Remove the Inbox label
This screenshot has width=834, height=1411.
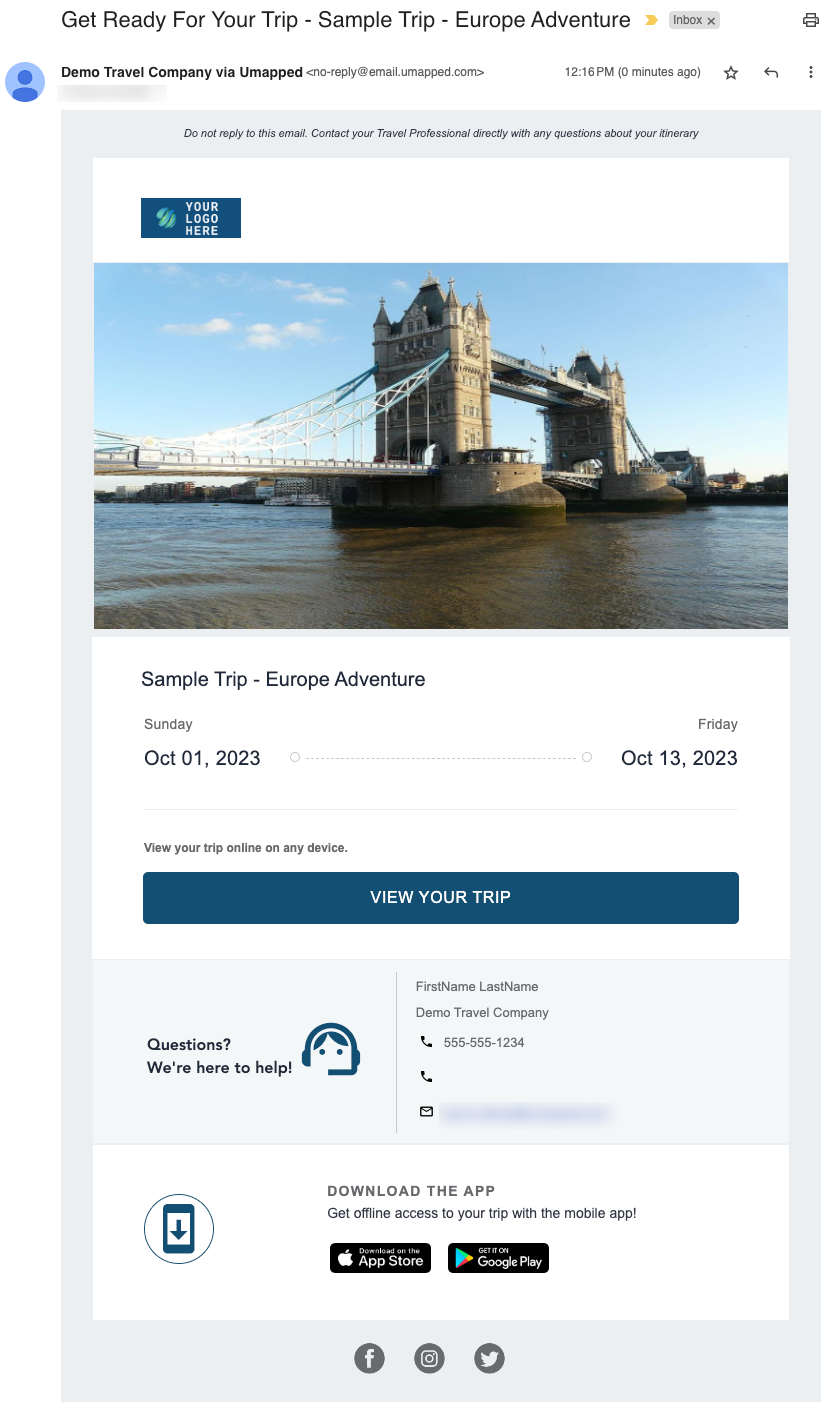tap(711, 21)
